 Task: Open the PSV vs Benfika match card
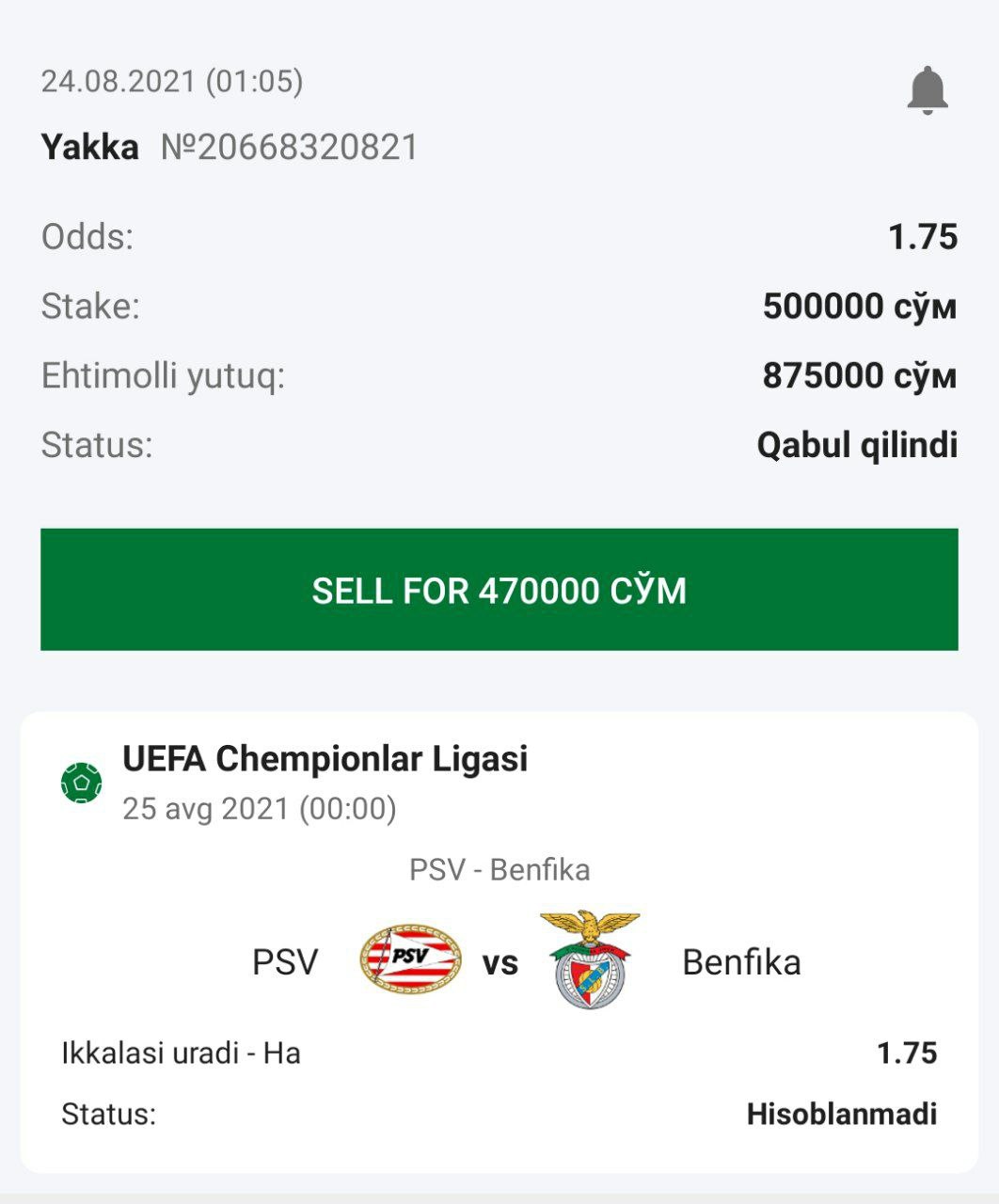pyautogui.click(x=499, y=941)
